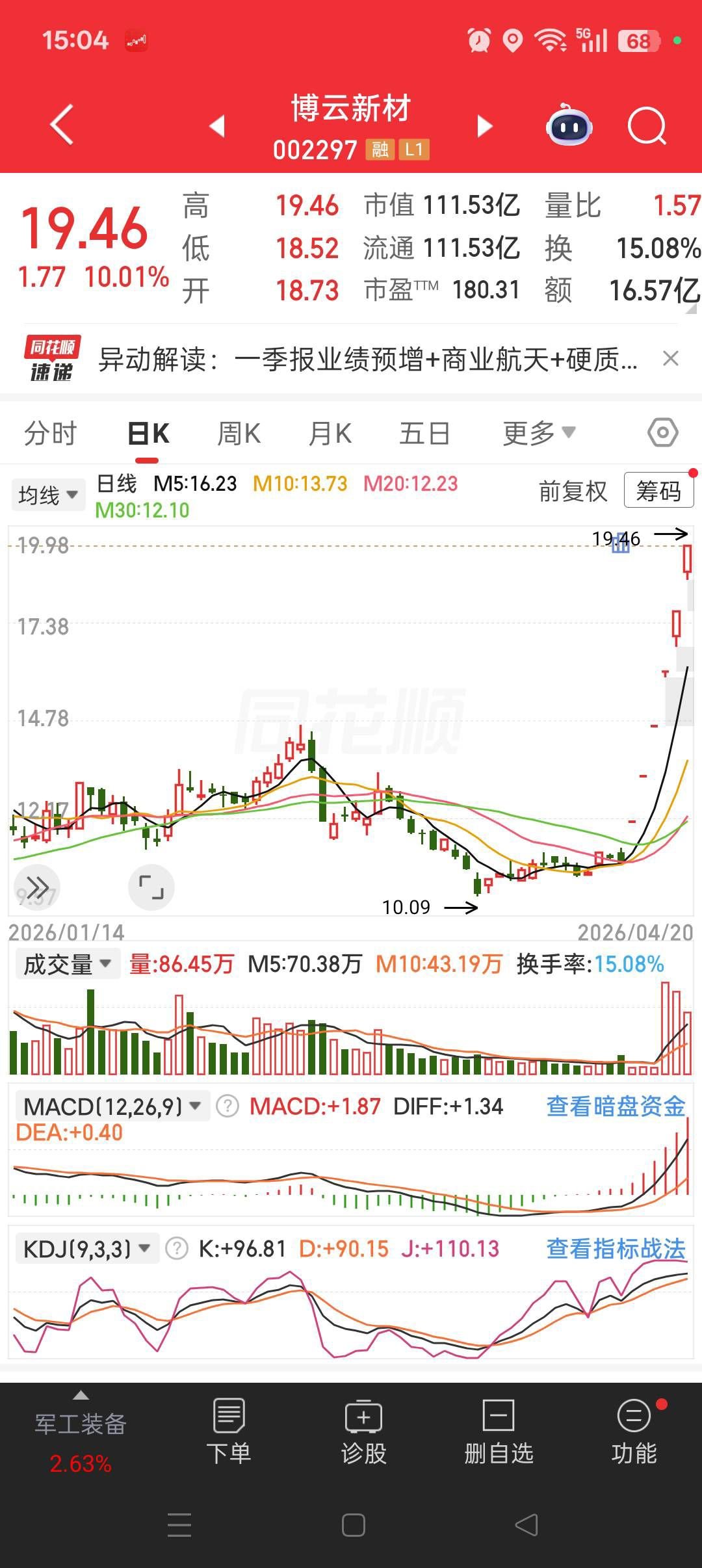The image size is (702, 1568).
Task: Tap 下单 to place an order
Action: (229, 1430)
